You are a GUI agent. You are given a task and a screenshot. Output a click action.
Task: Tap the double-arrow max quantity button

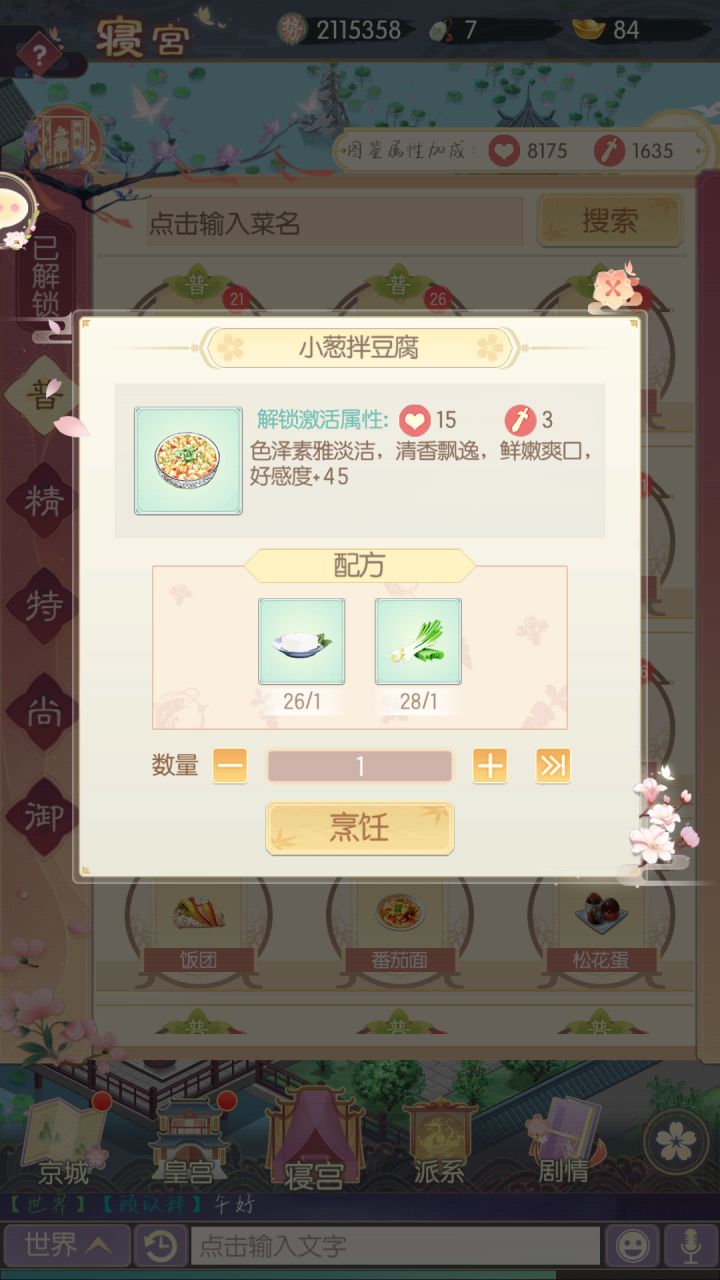pos(552,765)
